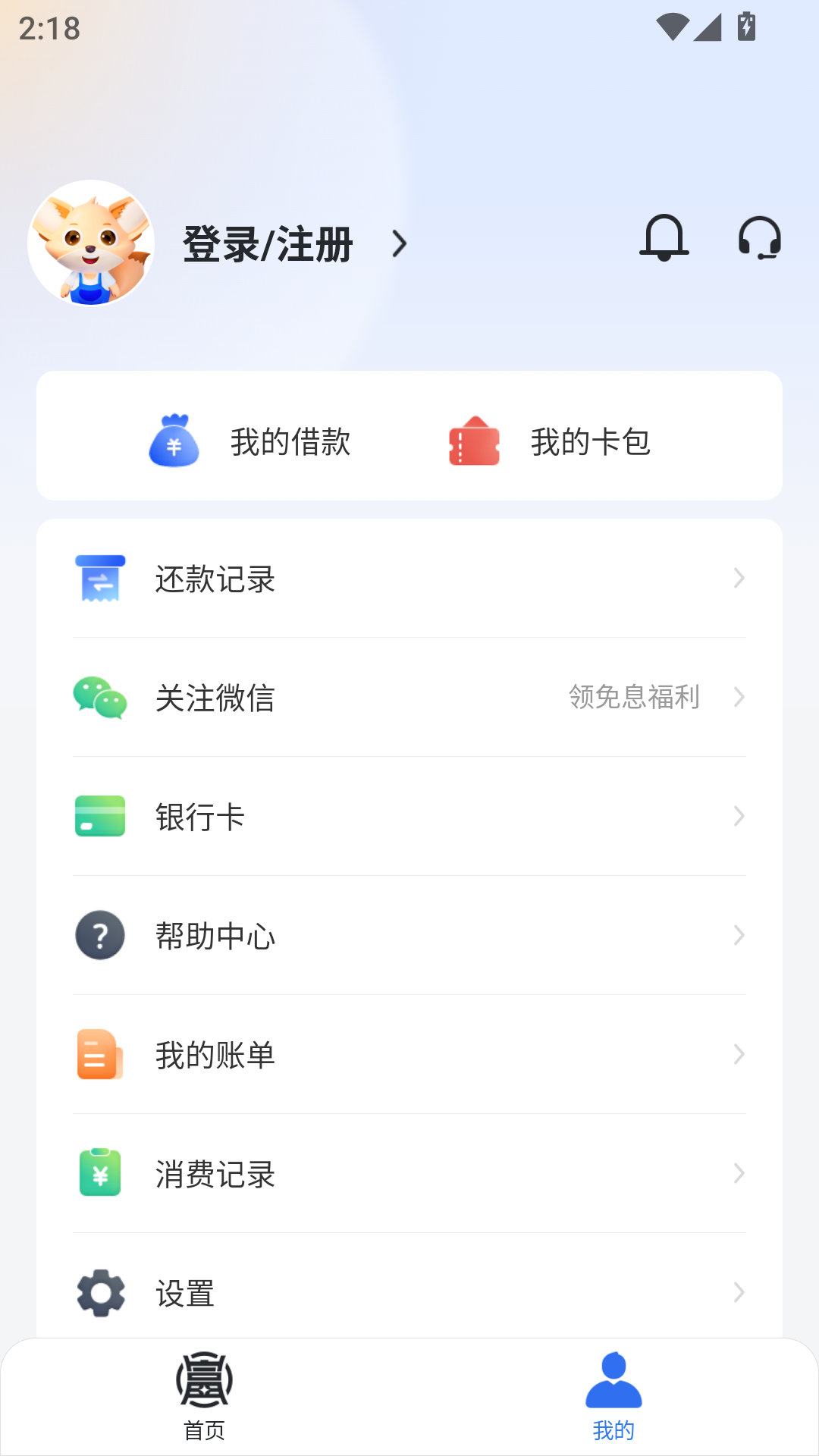Click the fox avatar picture
819x1456 pixels.
click(x=91, y=243)
